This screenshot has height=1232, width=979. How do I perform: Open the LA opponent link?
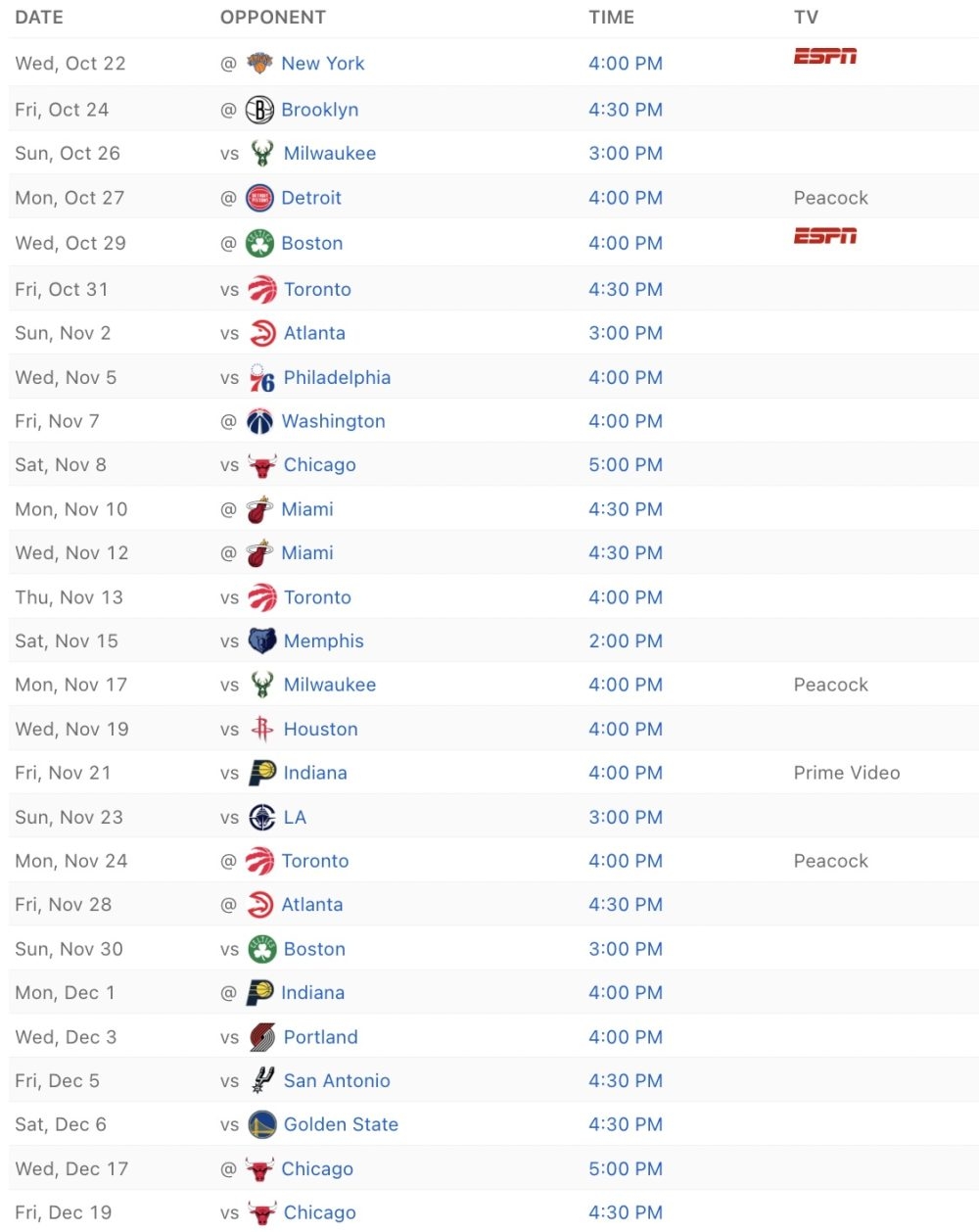click(x=295, y=818)
